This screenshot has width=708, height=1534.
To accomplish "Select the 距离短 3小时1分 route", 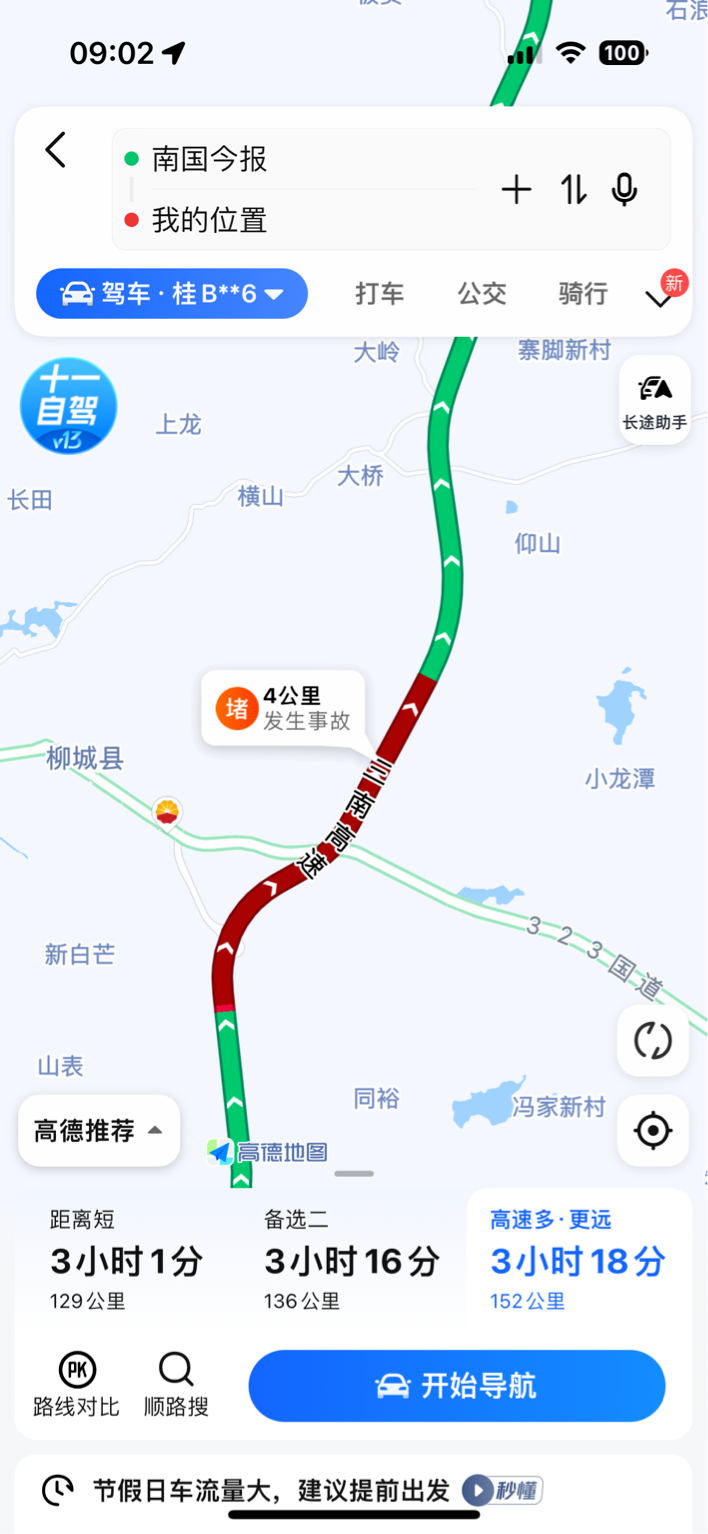I will coord(126,1260).
